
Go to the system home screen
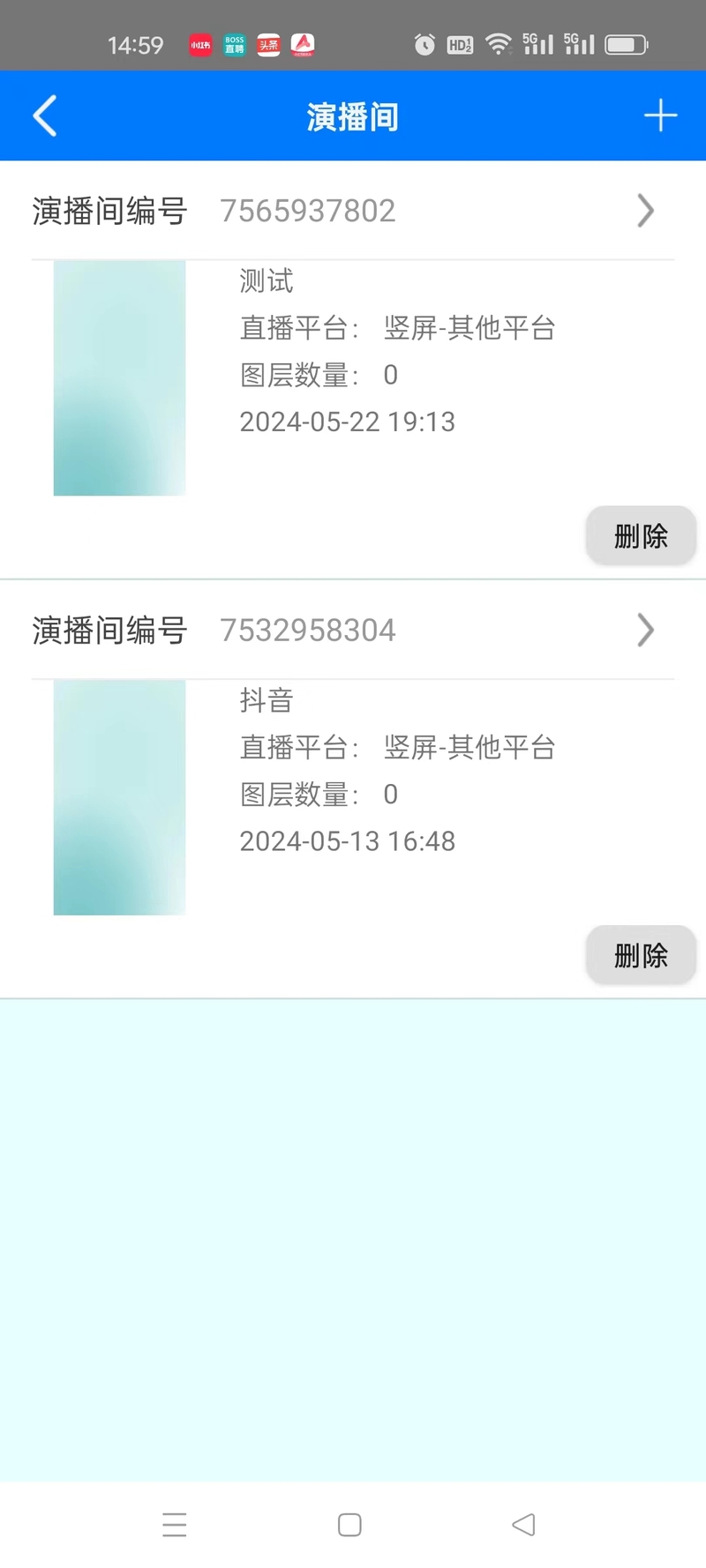[x=349, y=1525]
